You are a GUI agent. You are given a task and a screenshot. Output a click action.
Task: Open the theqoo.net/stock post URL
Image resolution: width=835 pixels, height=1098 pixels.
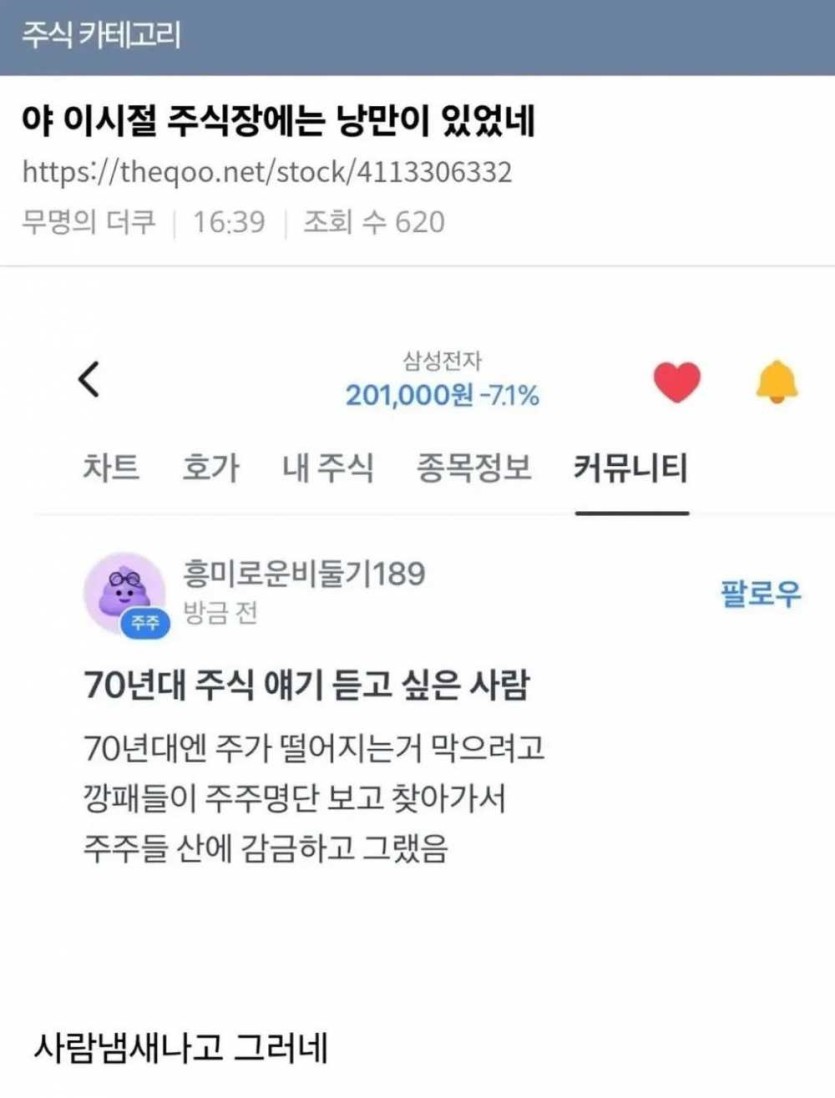coord(267,173)
